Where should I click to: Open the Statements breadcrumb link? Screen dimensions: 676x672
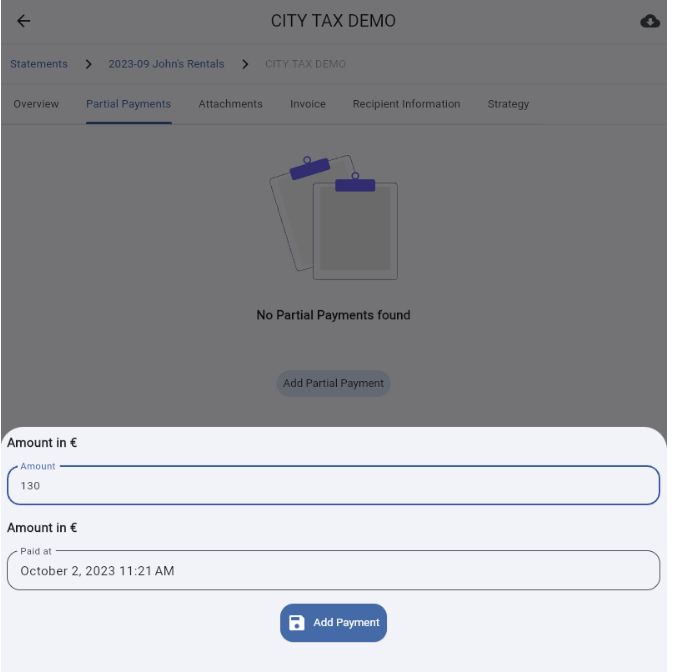[x=39, y=64]
